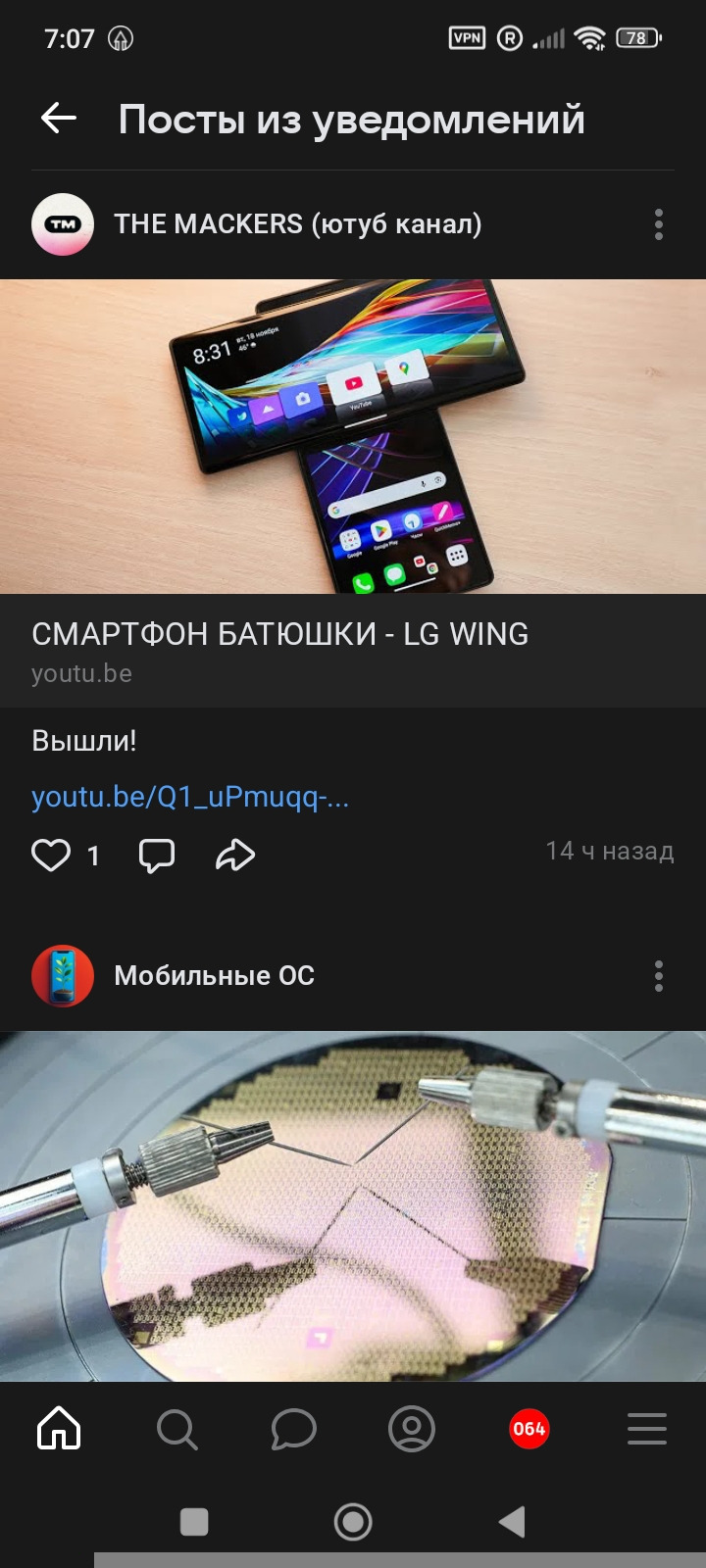
Task: Comment on THE MACKERS post
Action: point(157,856)
